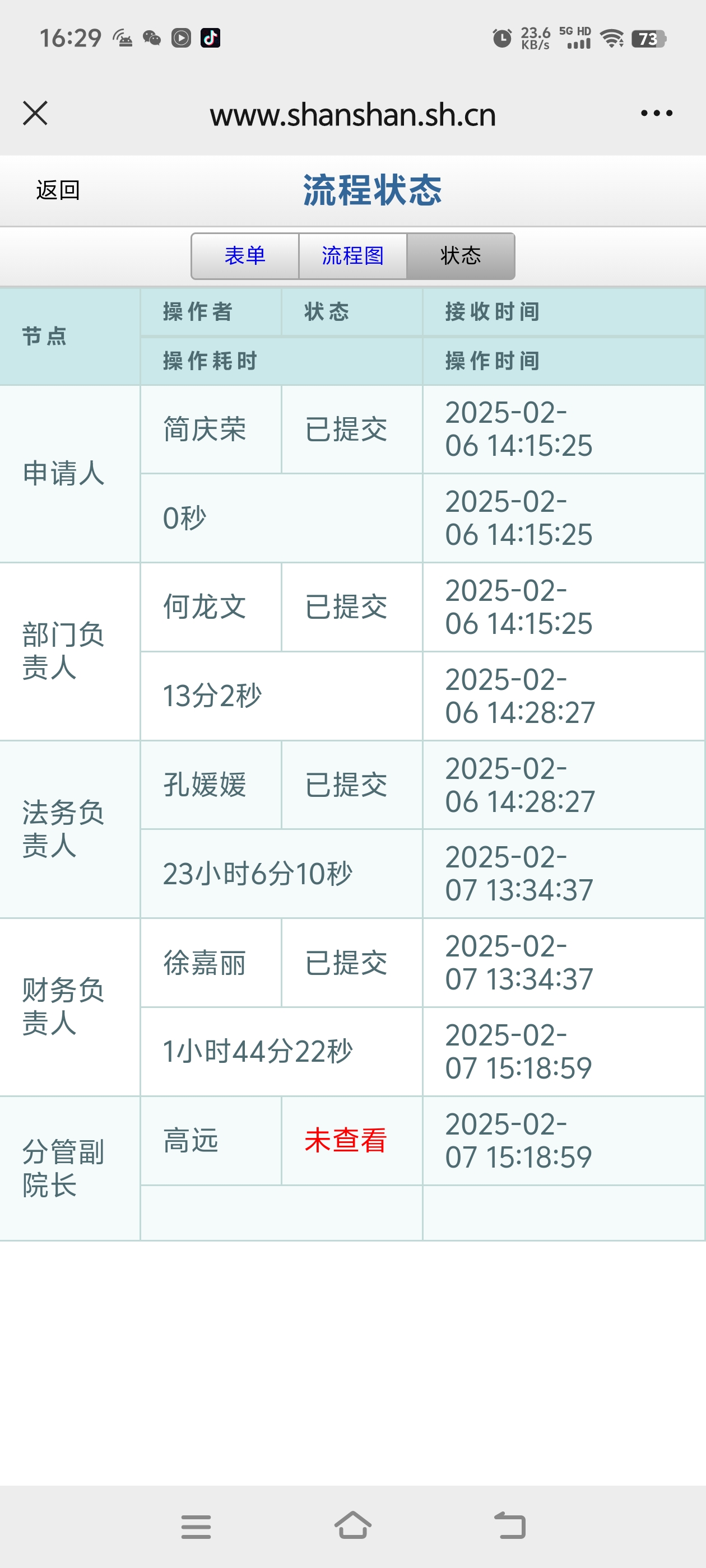Go to the system home screen
The height and width of the screenshot is (1568, 706).
(x=352, y=1525)
